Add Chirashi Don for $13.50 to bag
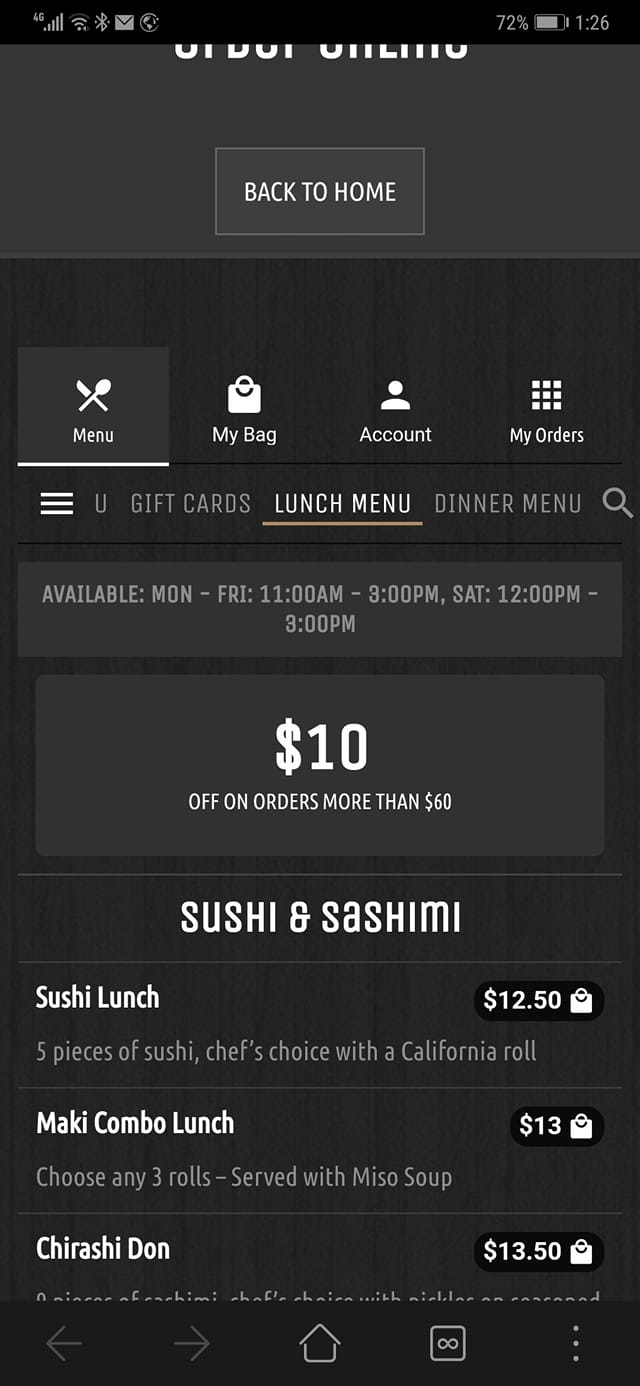This screenshot has width=640, height=1386. (538, 1251)
